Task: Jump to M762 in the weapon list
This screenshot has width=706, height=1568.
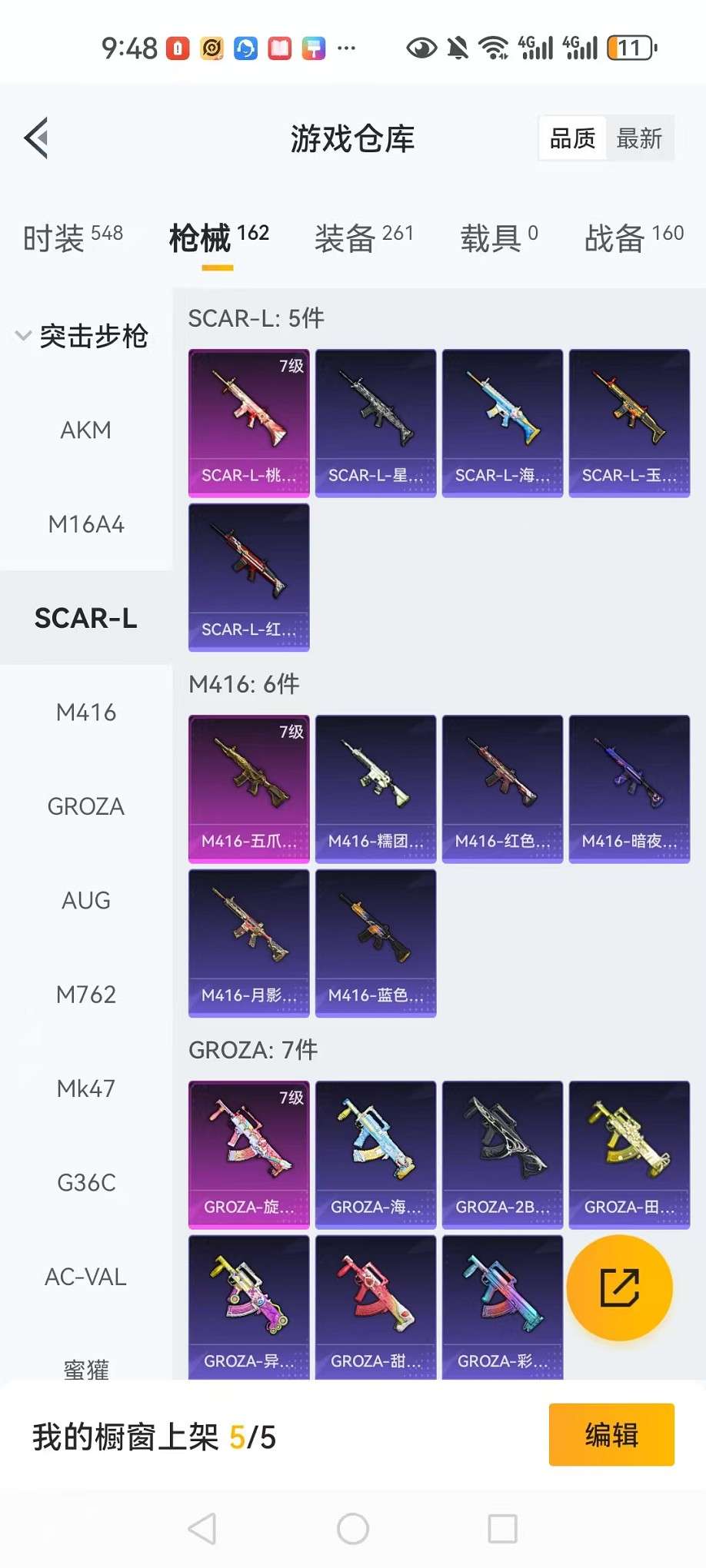Action: tap(86, 995)
